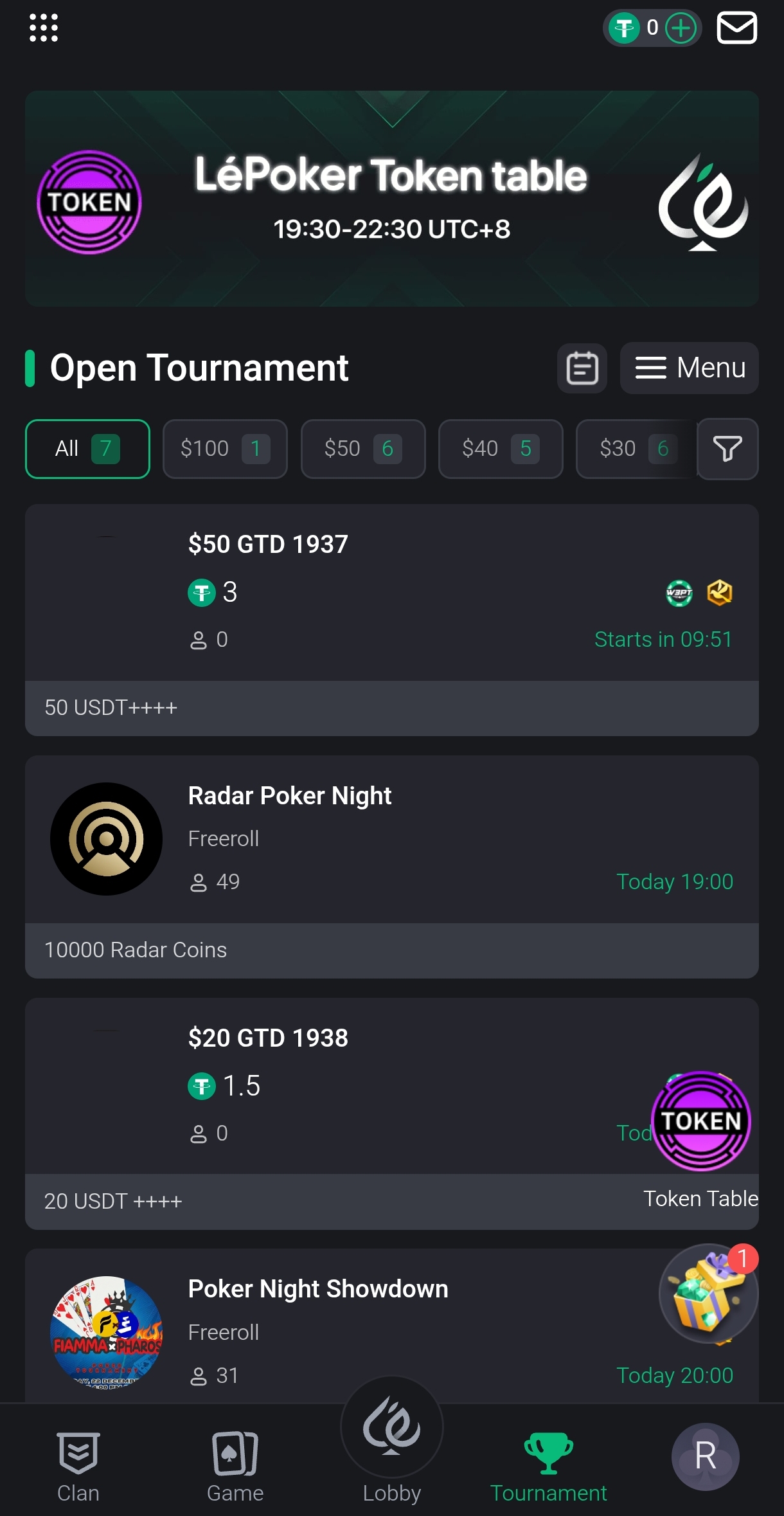
Task: Show the $40 tournaments
Action: tap(501, 449)
